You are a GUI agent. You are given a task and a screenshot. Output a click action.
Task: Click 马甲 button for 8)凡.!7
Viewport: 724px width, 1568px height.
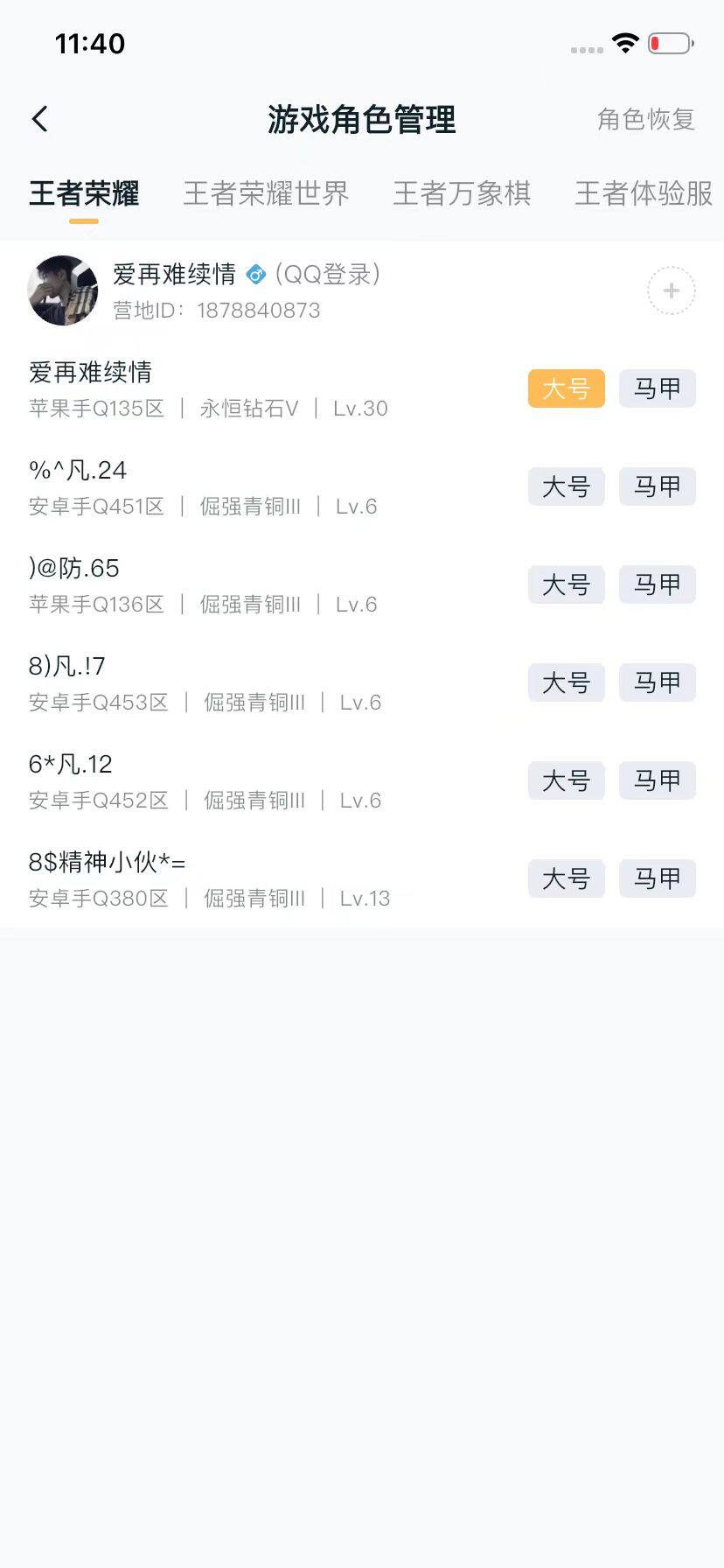tap(657, 682)
